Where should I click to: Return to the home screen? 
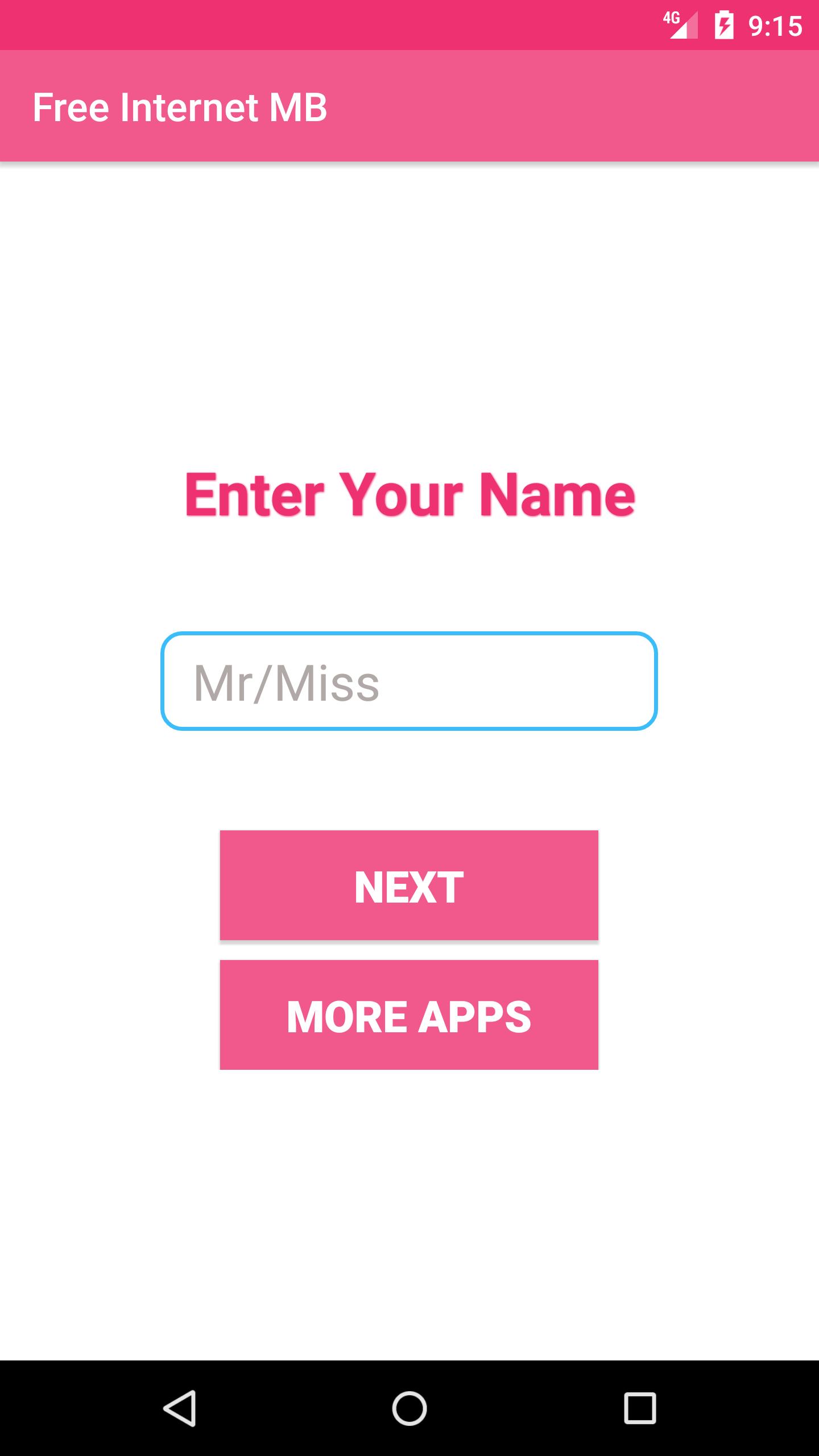(409, 1408)
